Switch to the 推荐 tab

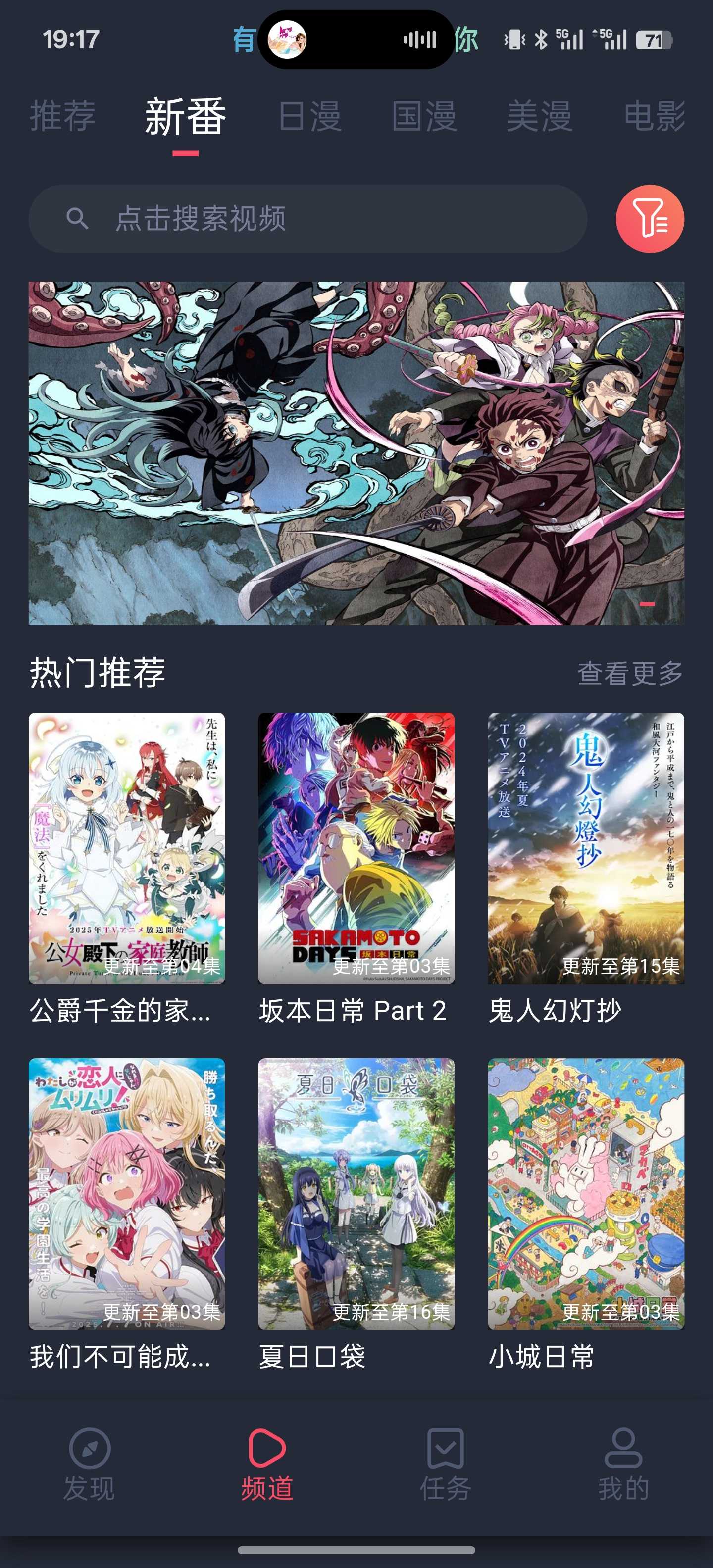[x=63, y=116]
